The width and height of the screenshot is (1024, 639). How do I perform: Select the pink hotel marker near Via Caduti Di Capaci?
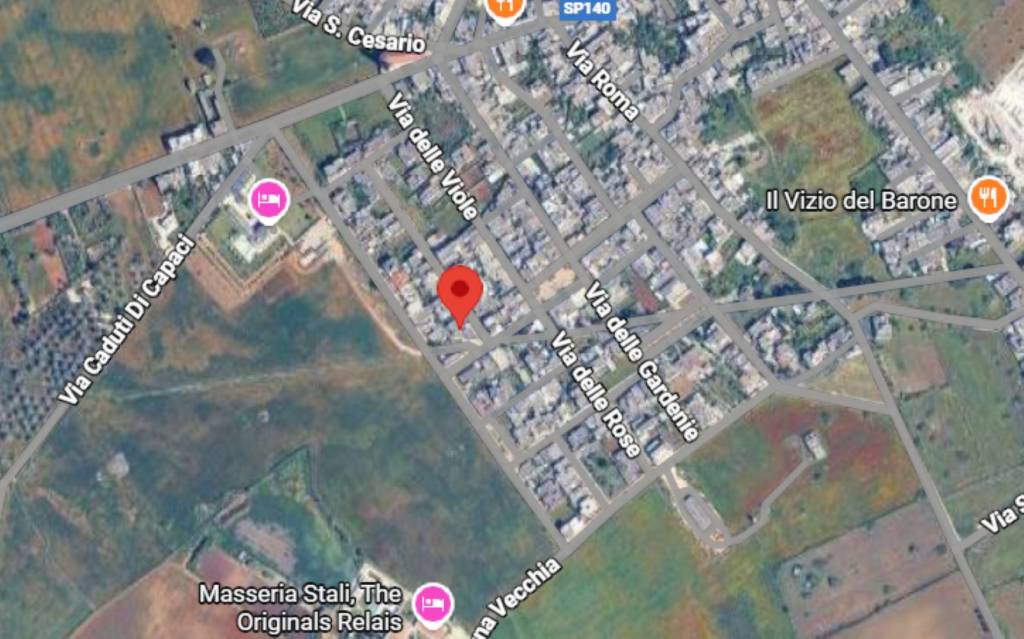tap(268, 200)
